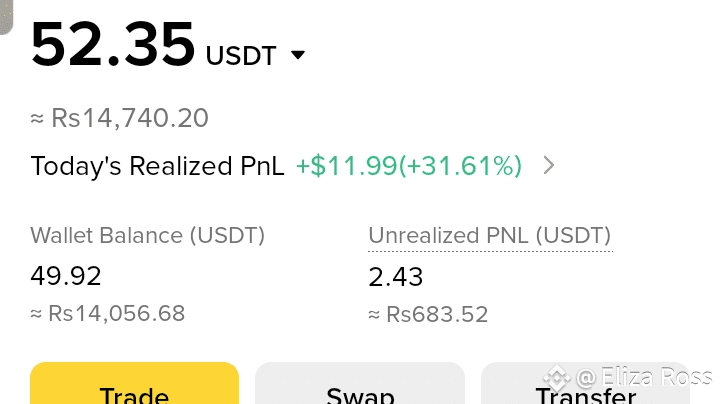Open Today's Realized PnL details chevron

click(x=548, y=166)
